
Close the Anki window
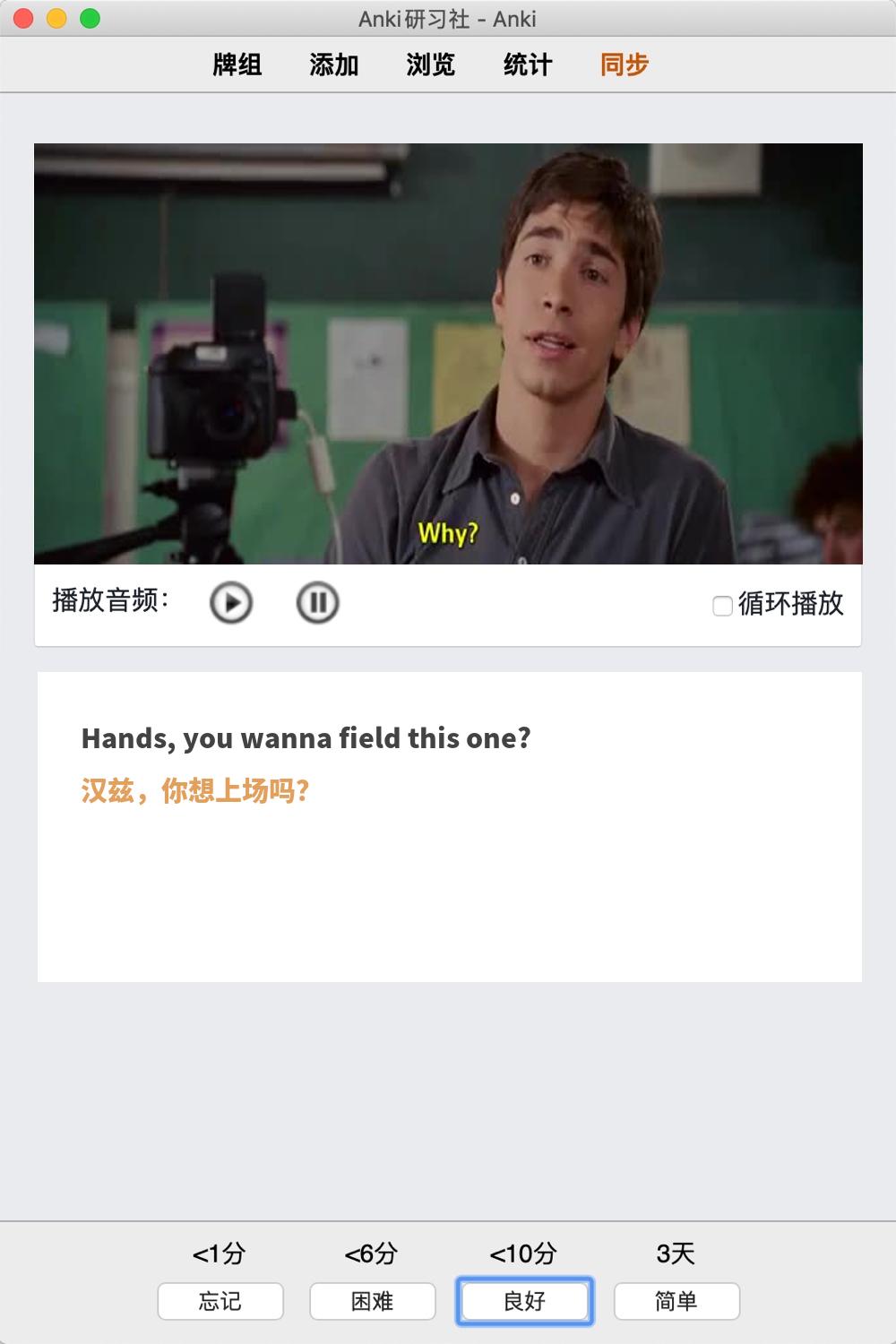pos(24,19)
